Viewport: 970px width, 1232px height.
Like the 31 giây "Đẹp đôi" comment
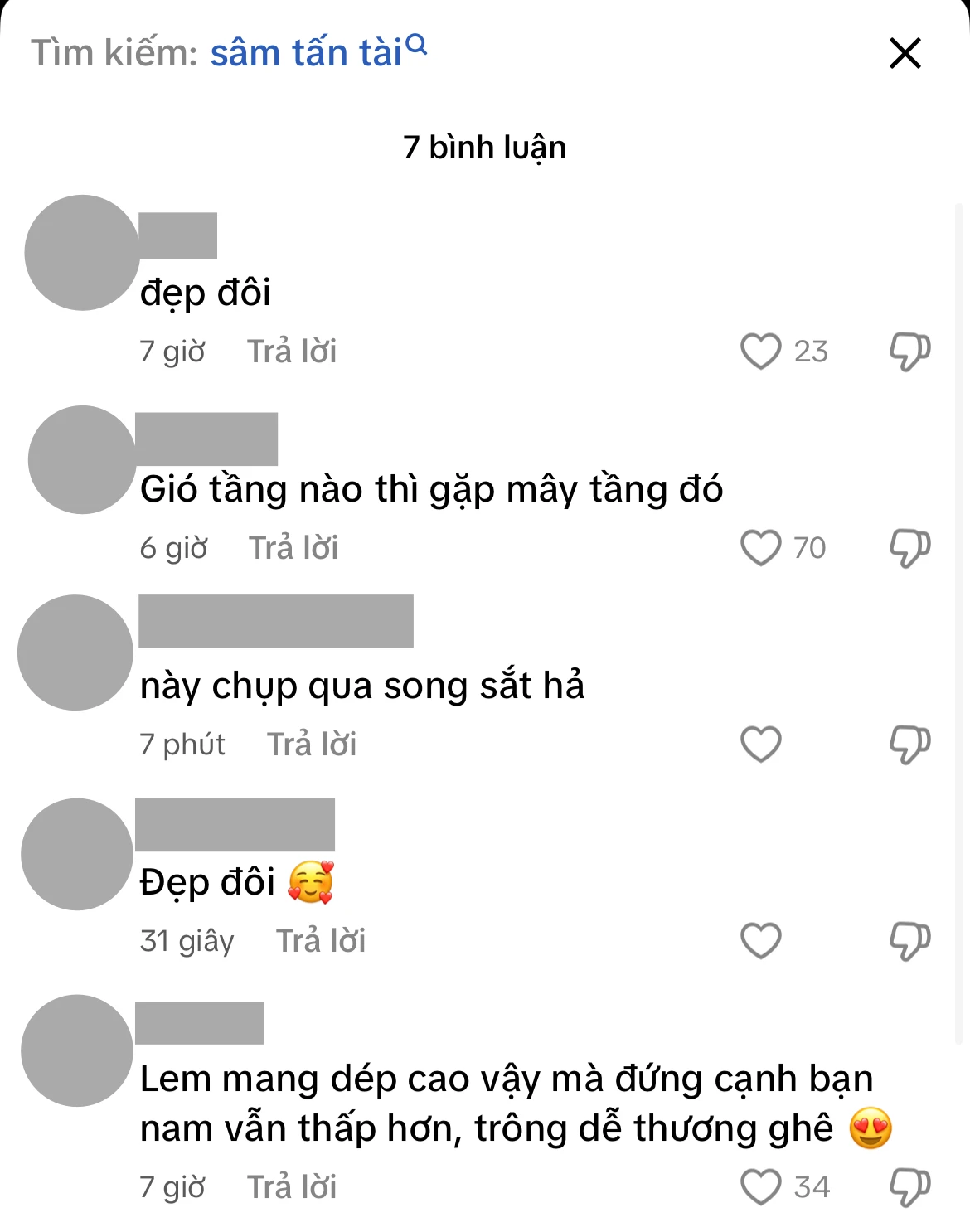coord(760,941)
